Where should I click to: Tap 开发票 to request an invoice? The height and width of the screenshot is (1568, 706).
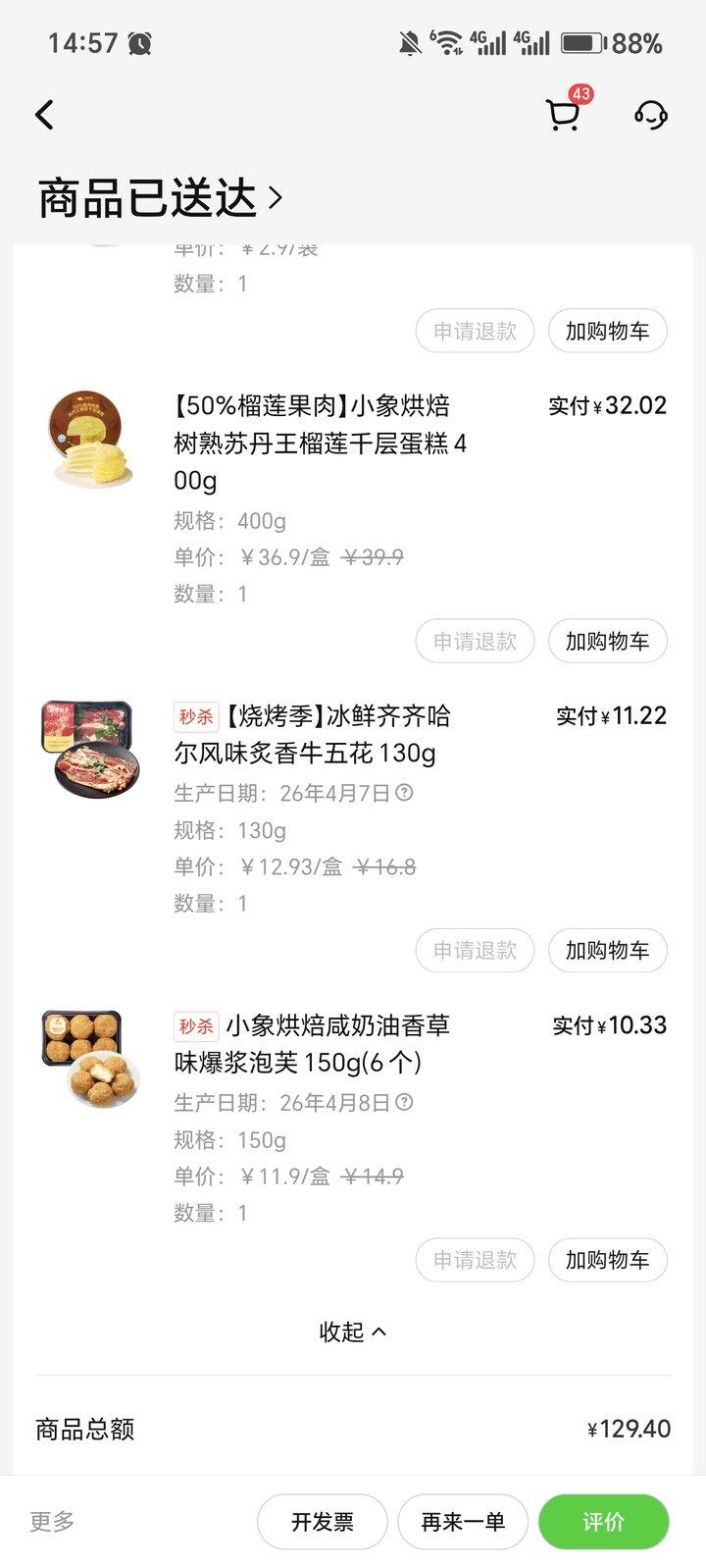[322, 1520]
